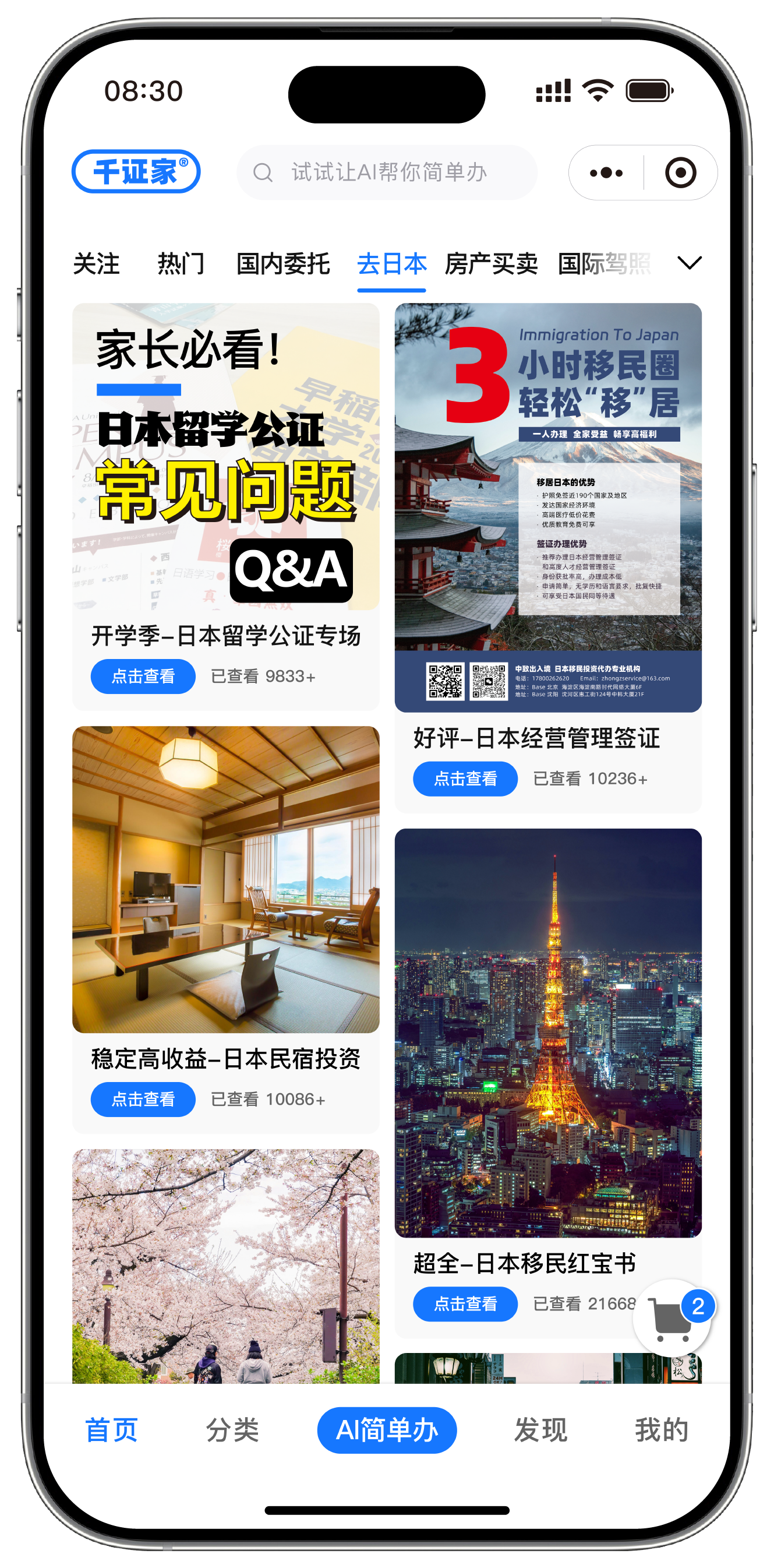
Task: Switch to the 关注 tab
Action: coord(96,264)
